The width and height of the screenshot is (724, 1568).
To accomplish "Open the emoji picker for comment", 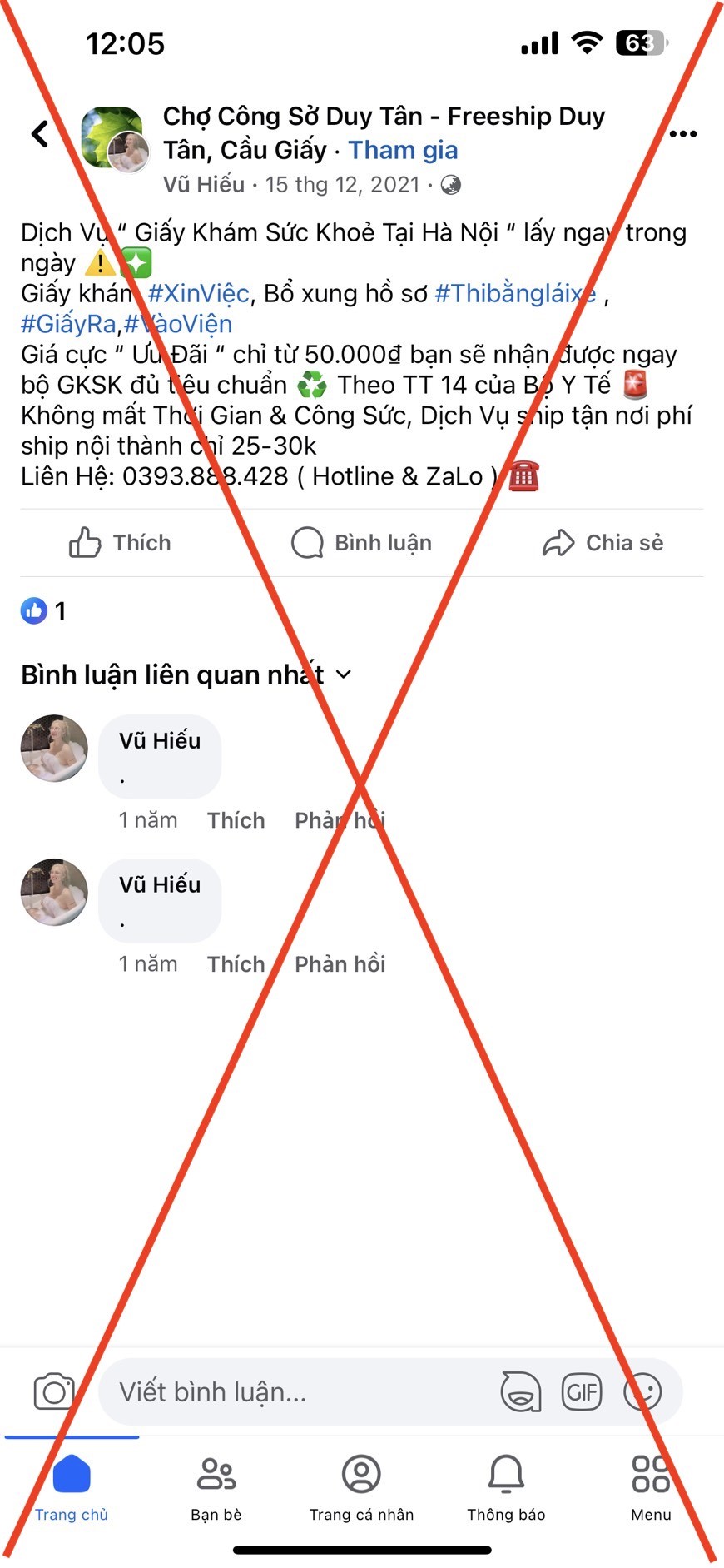I will pyautogui.click(x=642, y=1391).
